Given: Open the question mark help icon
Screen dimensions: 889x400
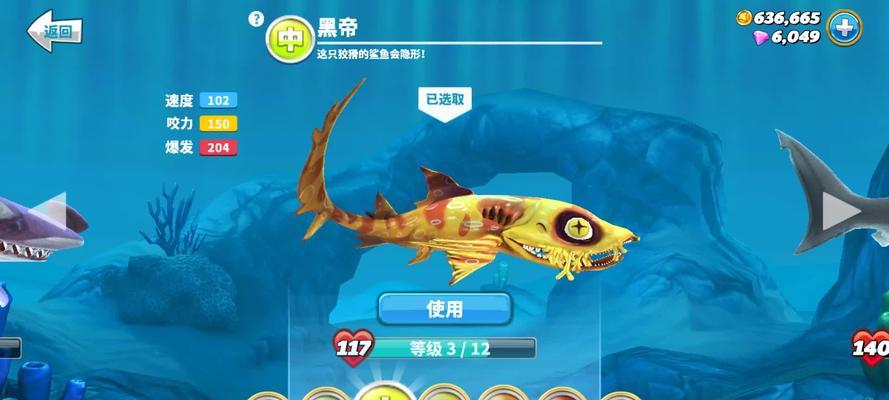Looking at the screenshot, I should pos(256,19).
